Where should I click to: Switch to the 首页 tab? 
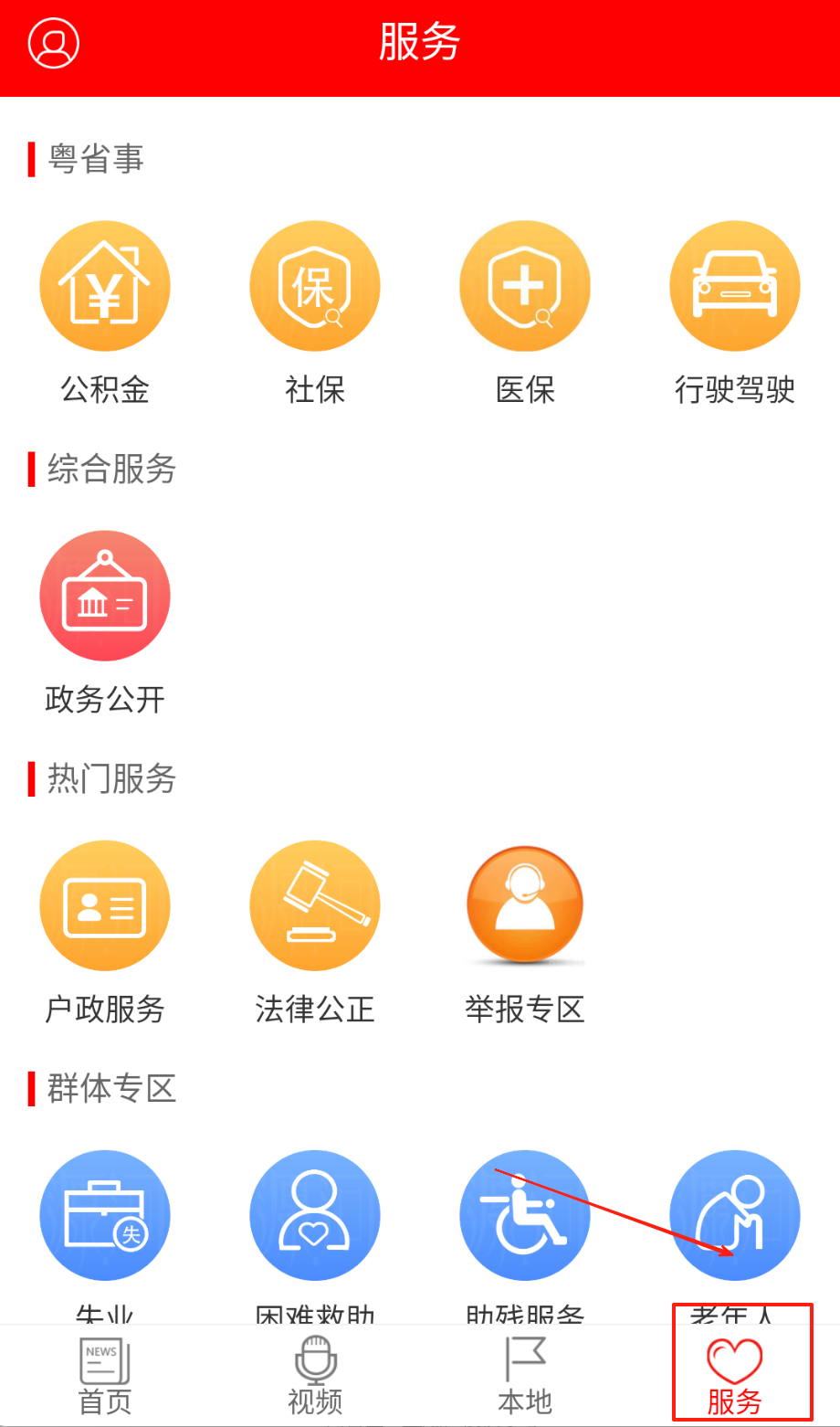[105, 1376]
